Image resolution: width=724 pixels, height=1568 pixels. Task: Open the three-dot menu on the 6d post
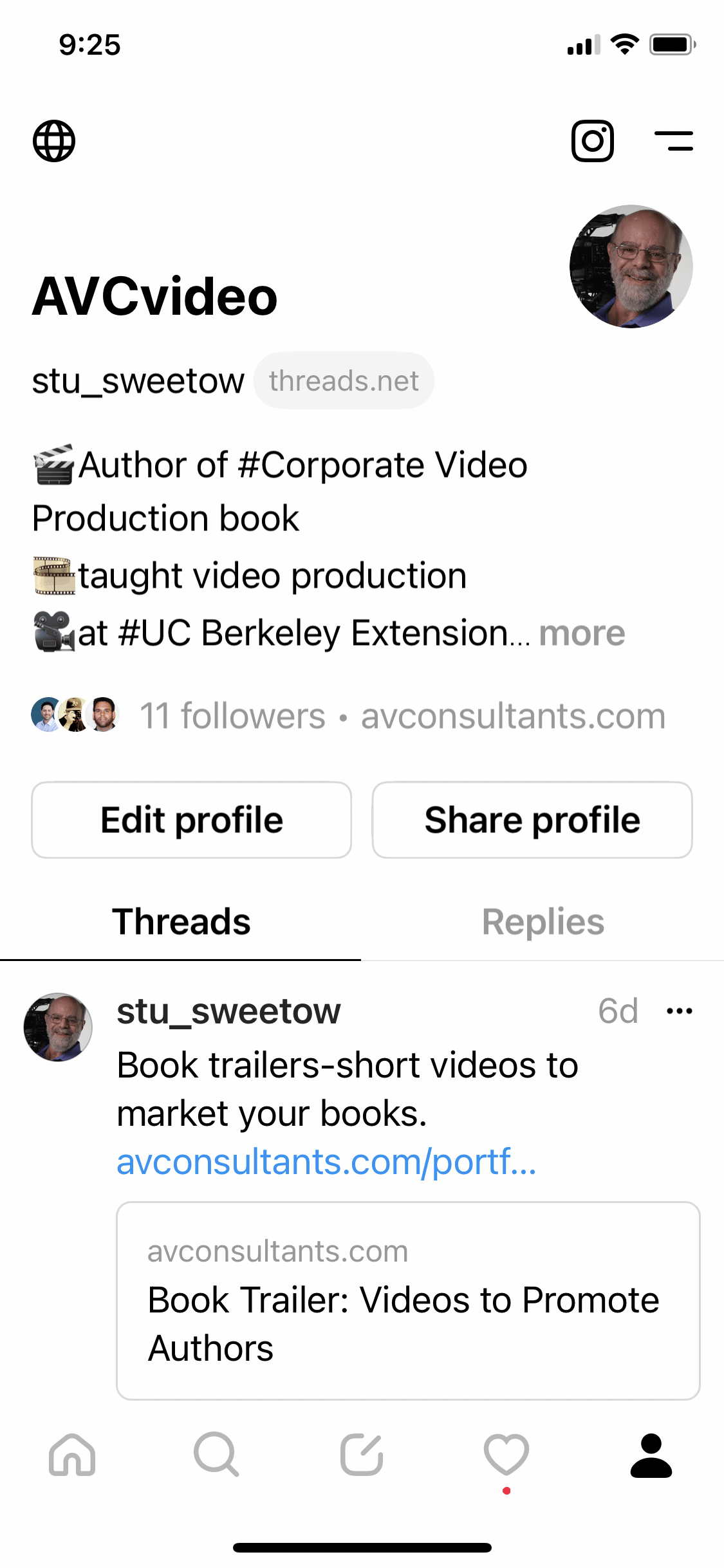tap(680, 1011)
